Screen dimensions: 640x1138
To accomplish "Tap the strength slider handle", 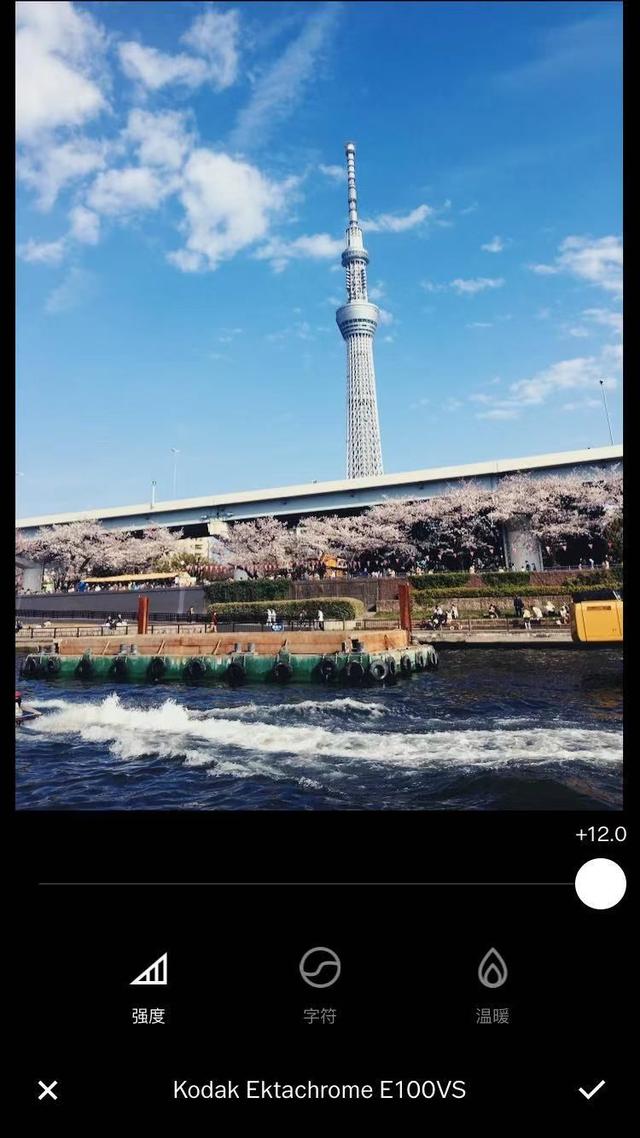I will coord(601,884).
